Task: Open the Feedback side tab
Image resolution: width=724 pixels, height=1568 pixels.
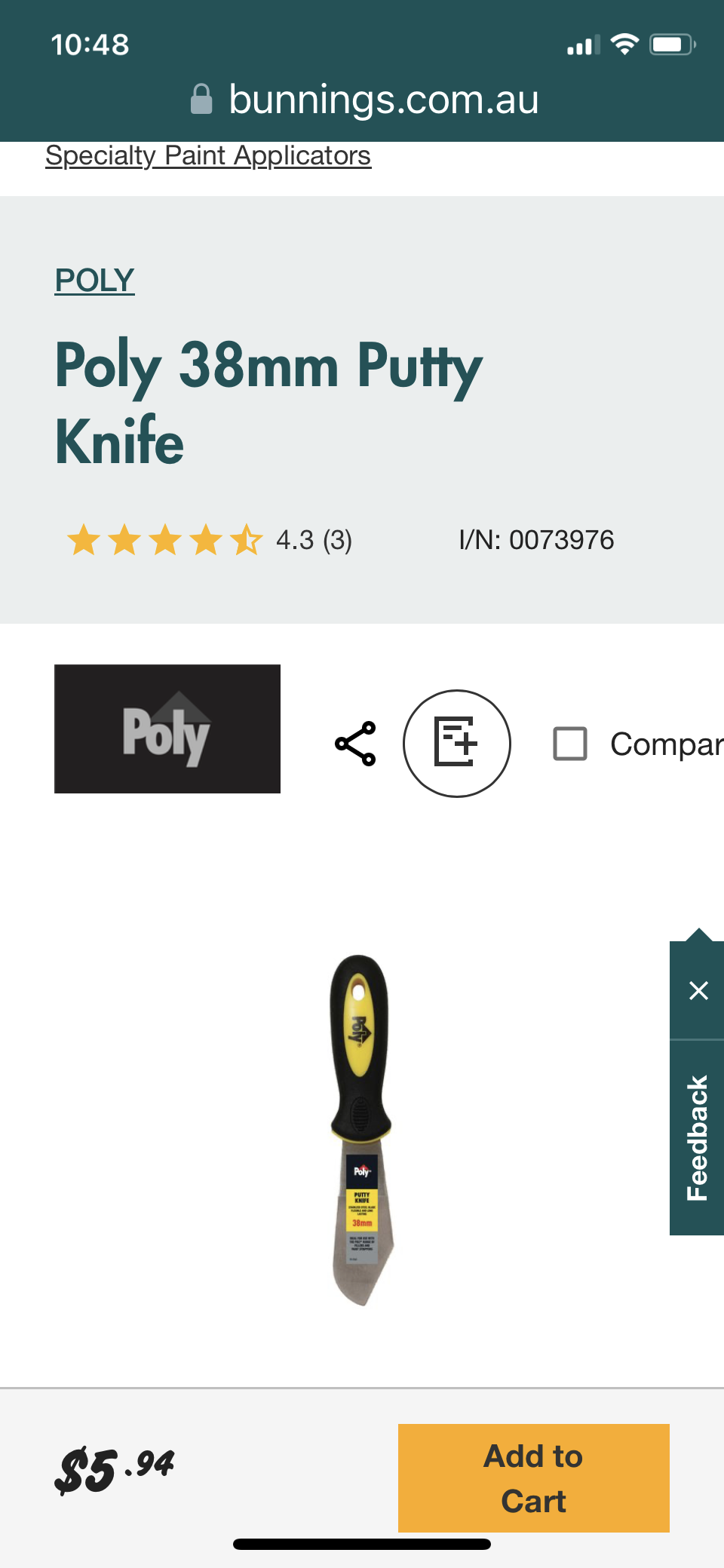Action: coord(697,1134)
